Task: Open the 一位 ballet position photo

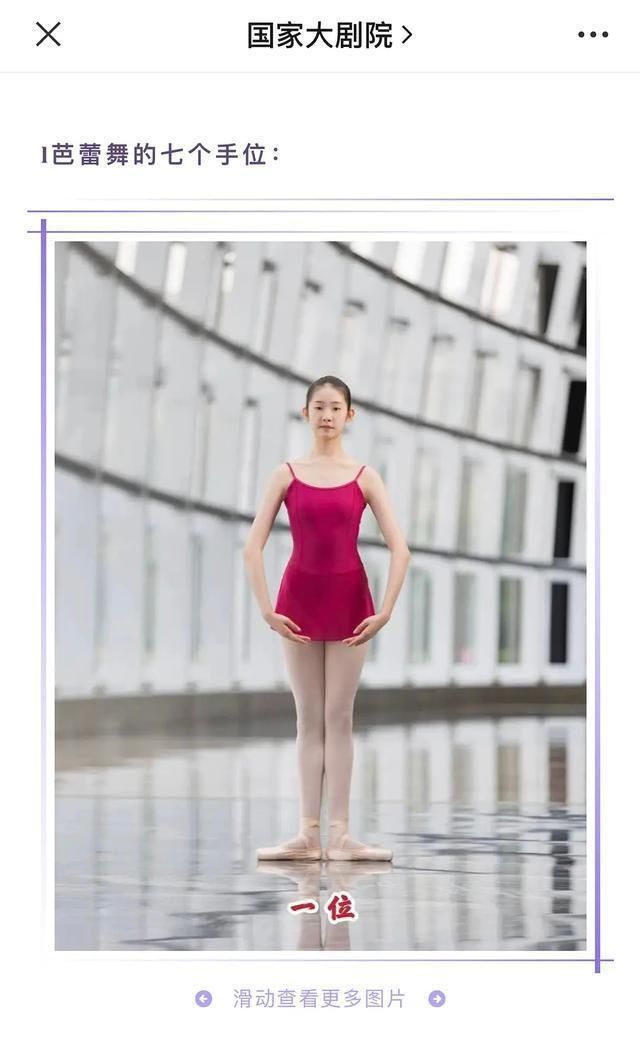Action: coord(320,595)
